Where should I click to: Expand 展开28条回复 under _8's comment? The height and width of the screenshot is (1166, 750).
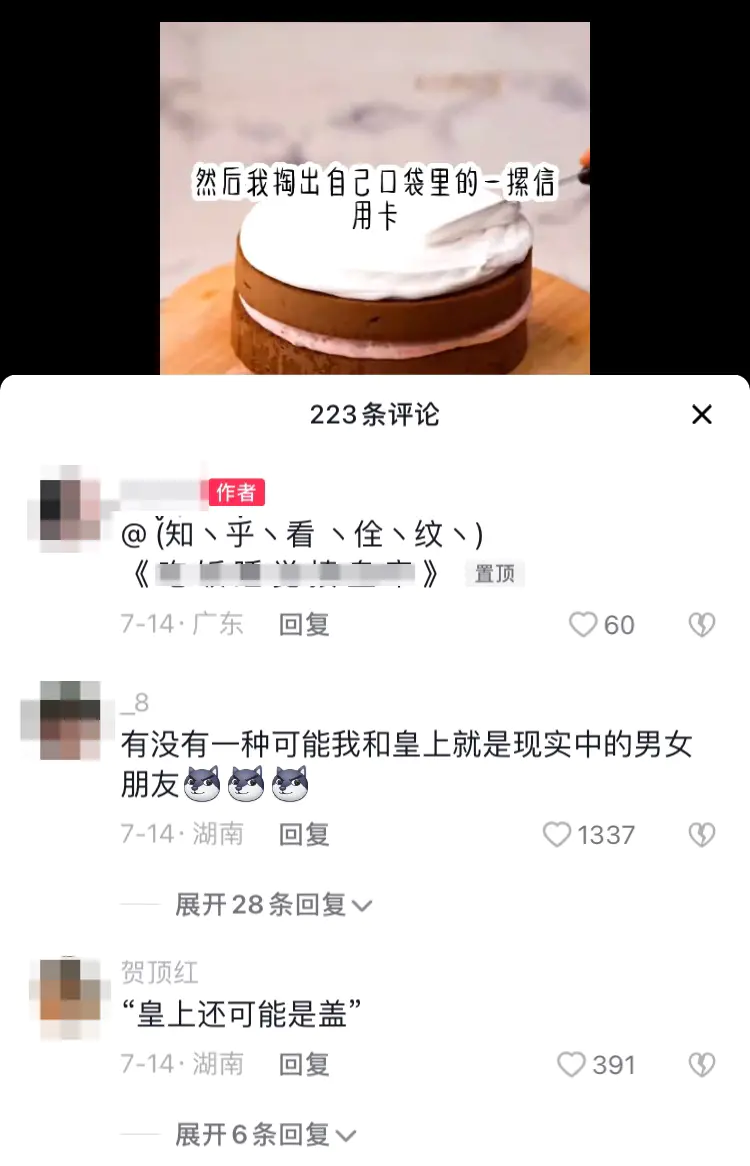[x=273, y=906]
